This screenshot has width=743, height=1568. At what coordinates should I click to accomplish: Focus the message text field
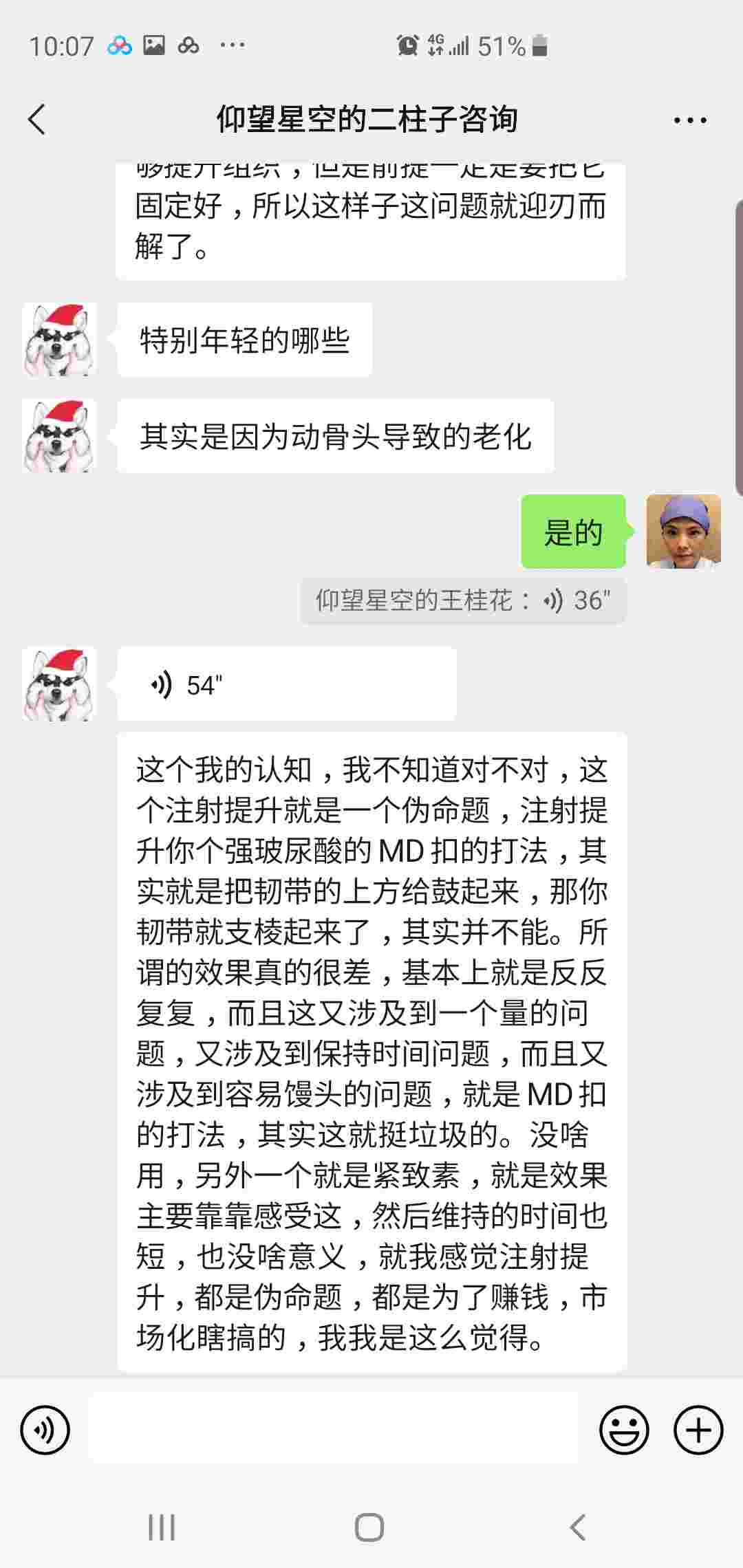point(334,1428)
